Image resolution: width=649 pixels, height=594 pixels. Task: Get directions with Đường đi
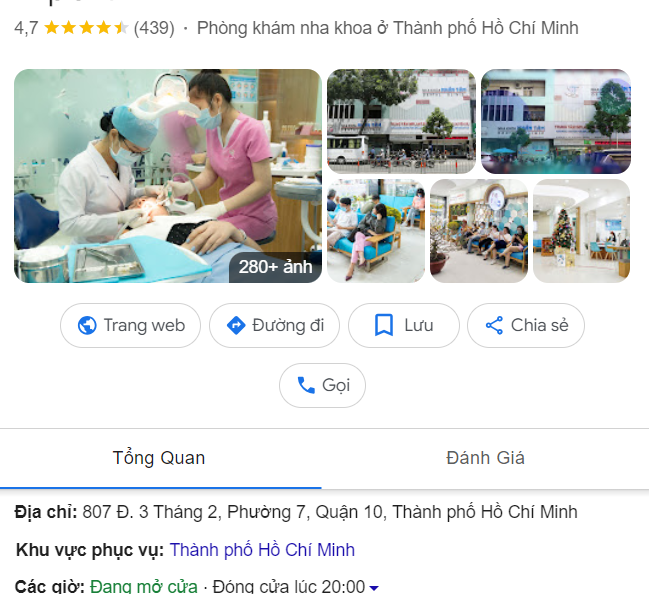tap(274, 325)
